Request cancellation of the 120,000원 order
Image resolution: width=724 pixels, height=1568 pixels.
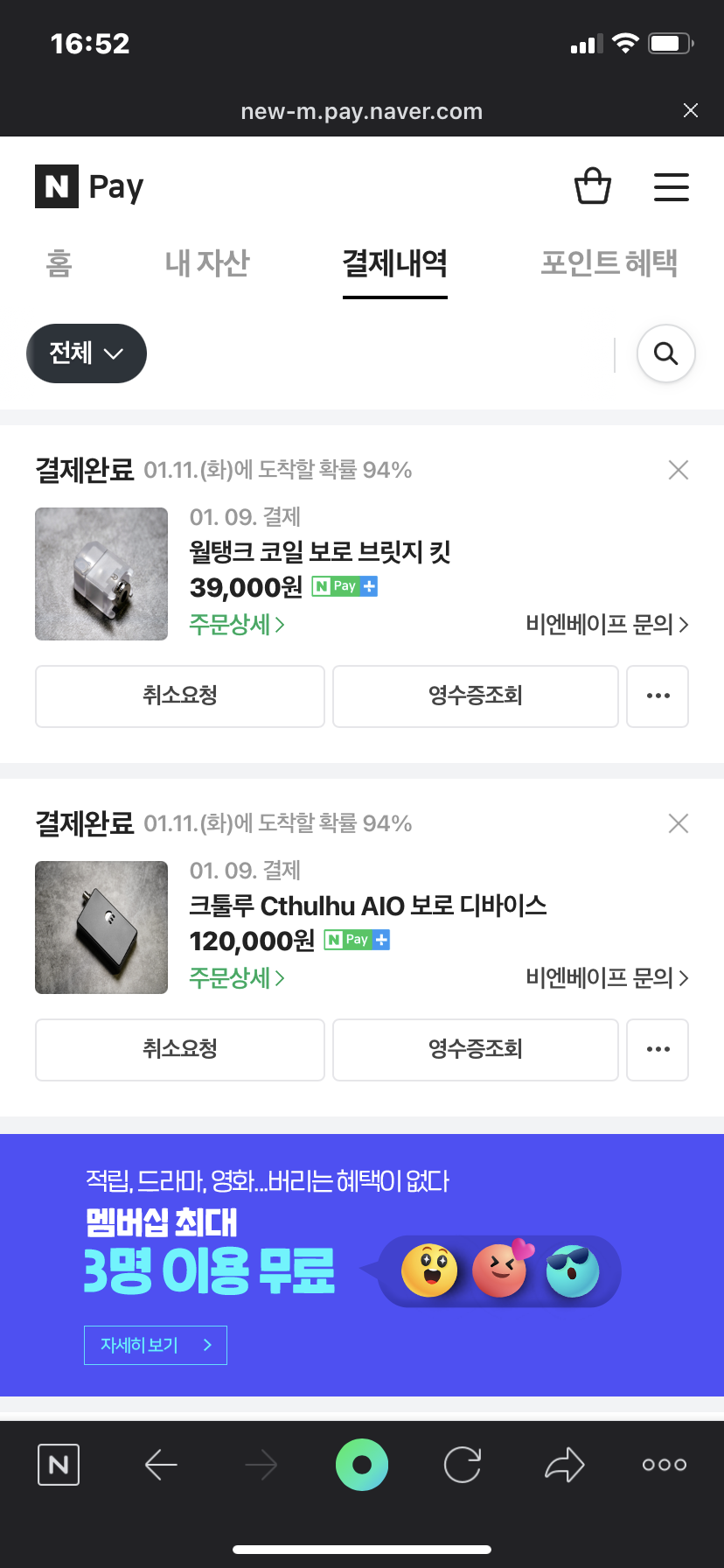[180, 1049]
